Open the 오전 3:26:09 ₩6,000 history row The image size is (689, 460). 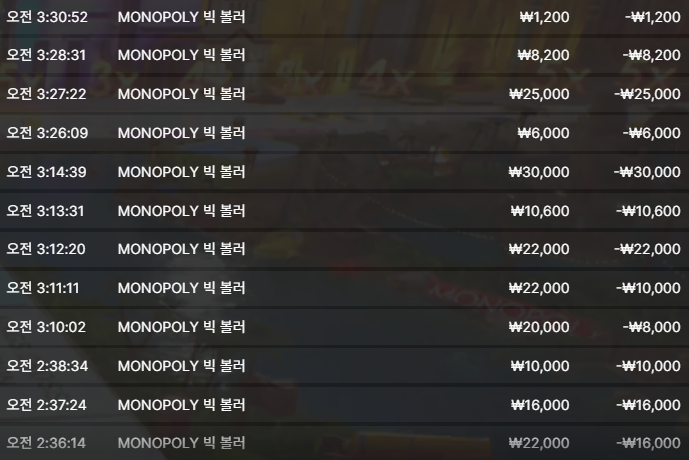tap(344, 133)
